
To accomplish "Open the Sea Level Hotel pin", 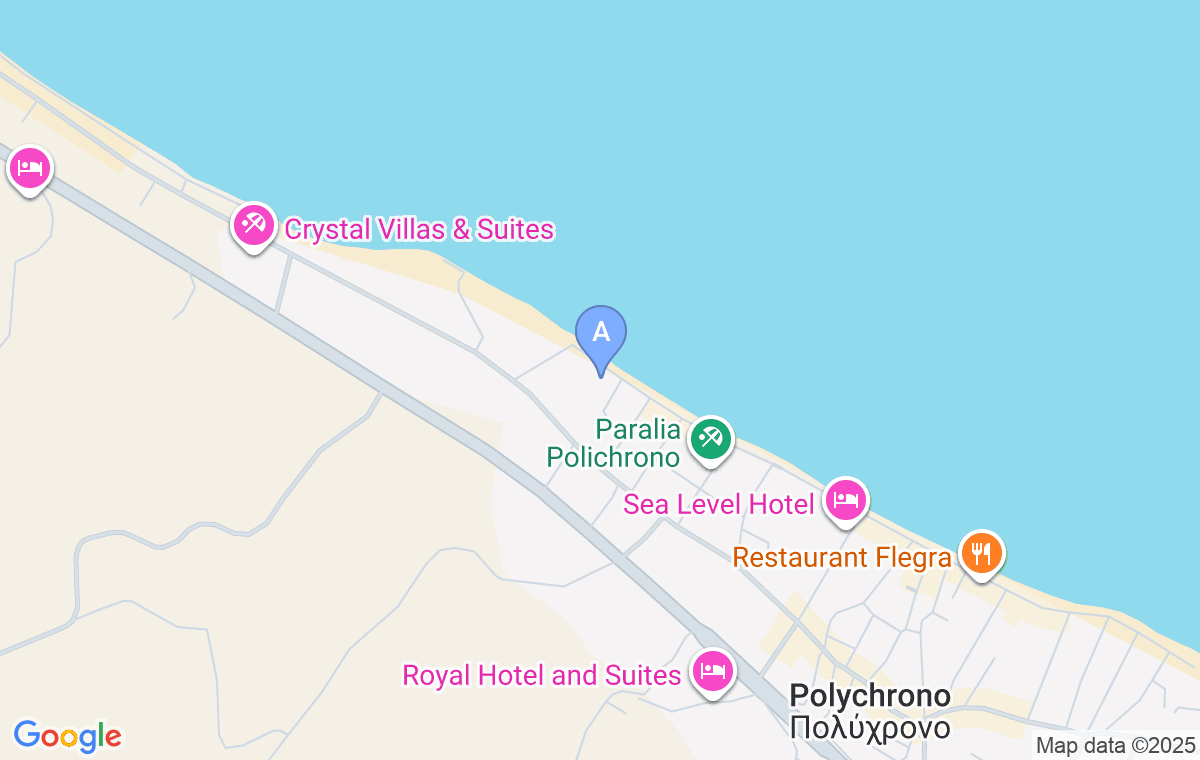I will point(846,500).
